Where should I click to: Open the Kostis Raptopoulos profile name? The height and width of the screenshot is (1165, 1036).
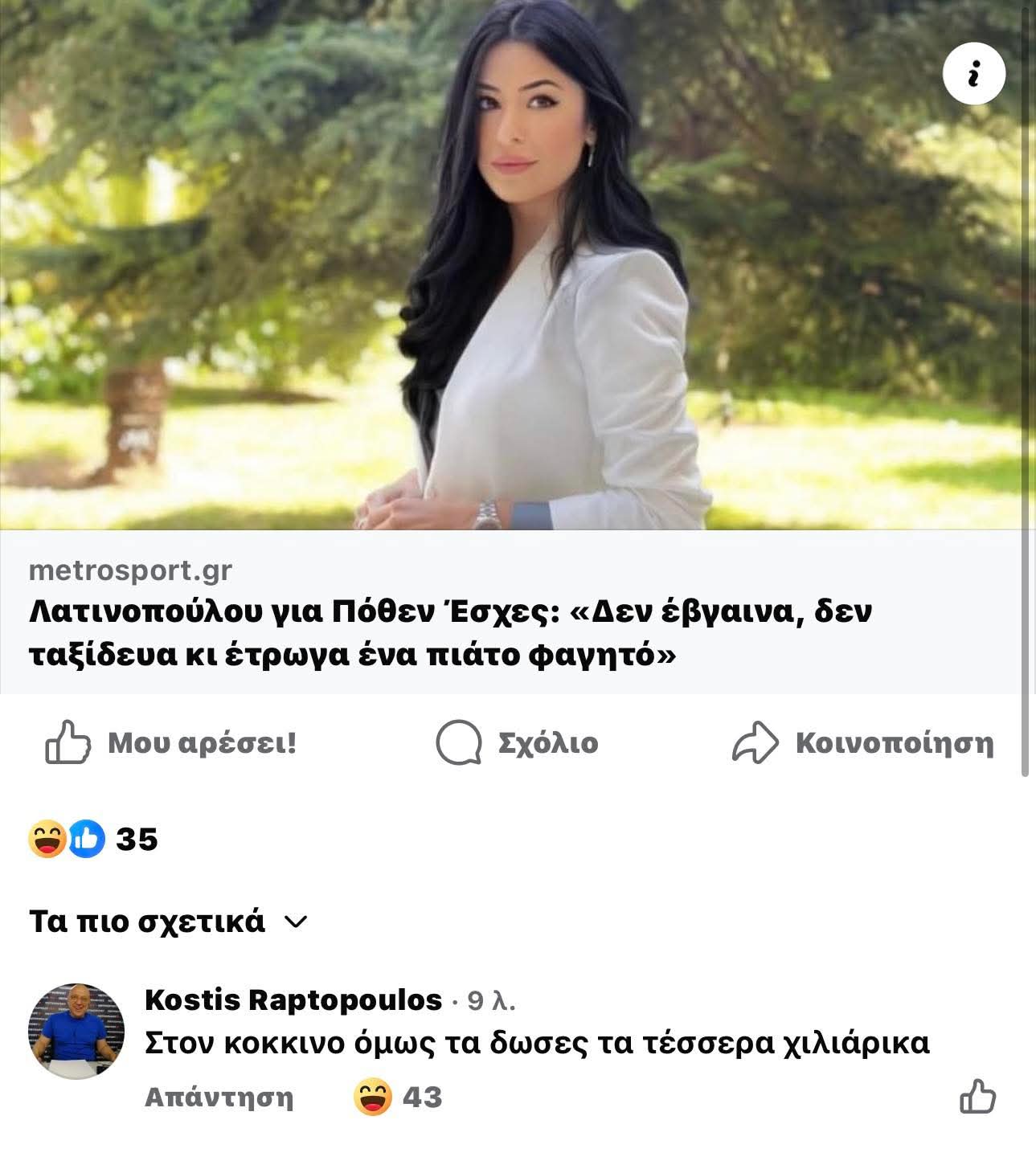(293, 999)
